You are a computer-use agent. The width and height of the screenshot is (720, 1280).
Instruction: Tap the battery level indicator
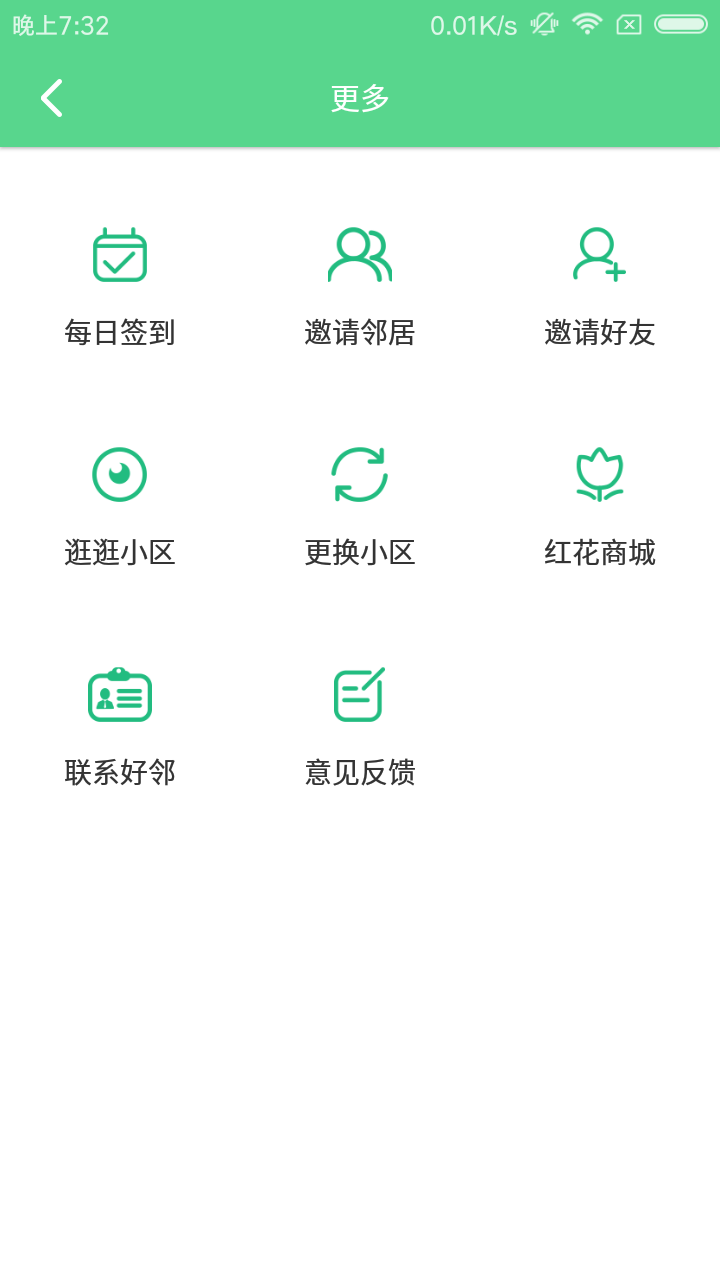click(x=684, y=24)
